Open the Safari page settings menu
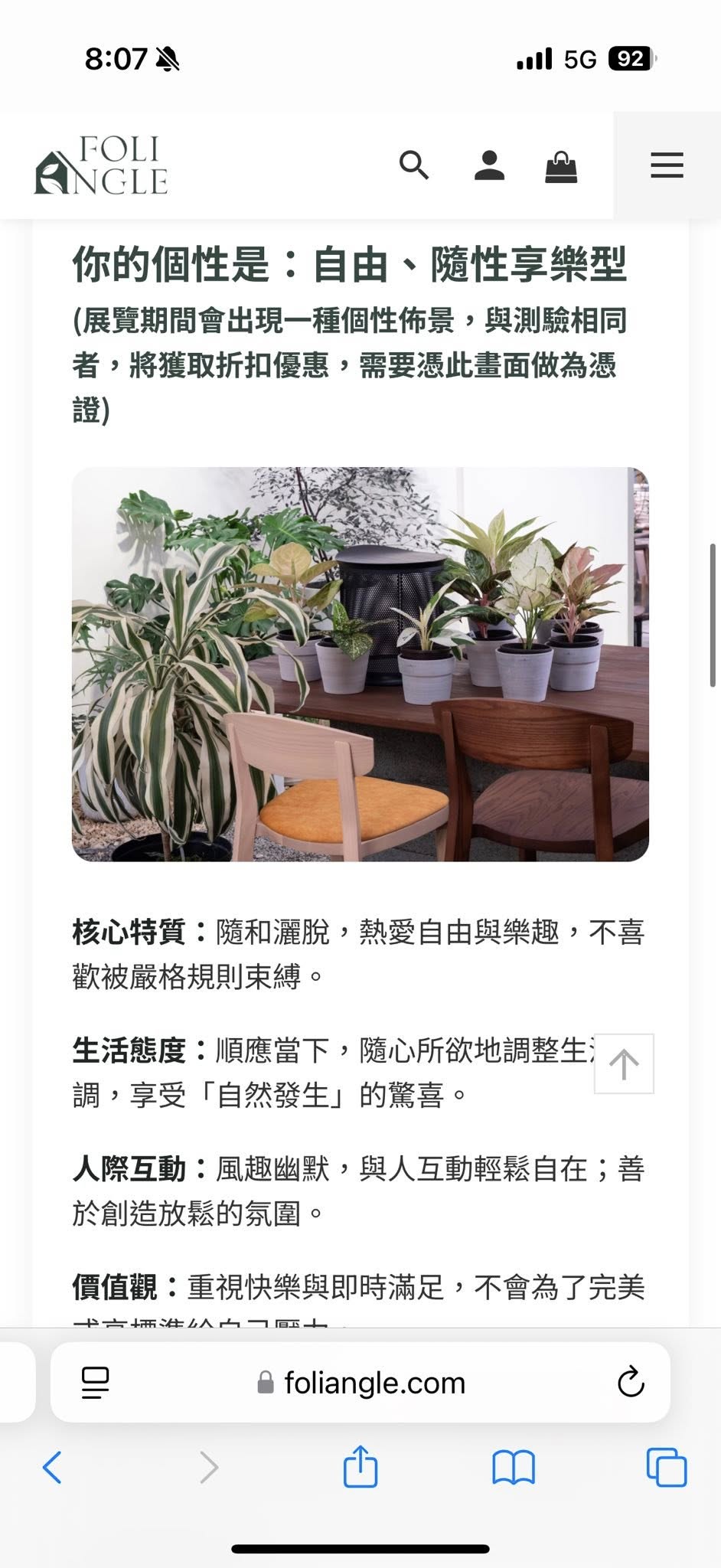Screen dimensions: 721x1568 [x=95, y=1383]
